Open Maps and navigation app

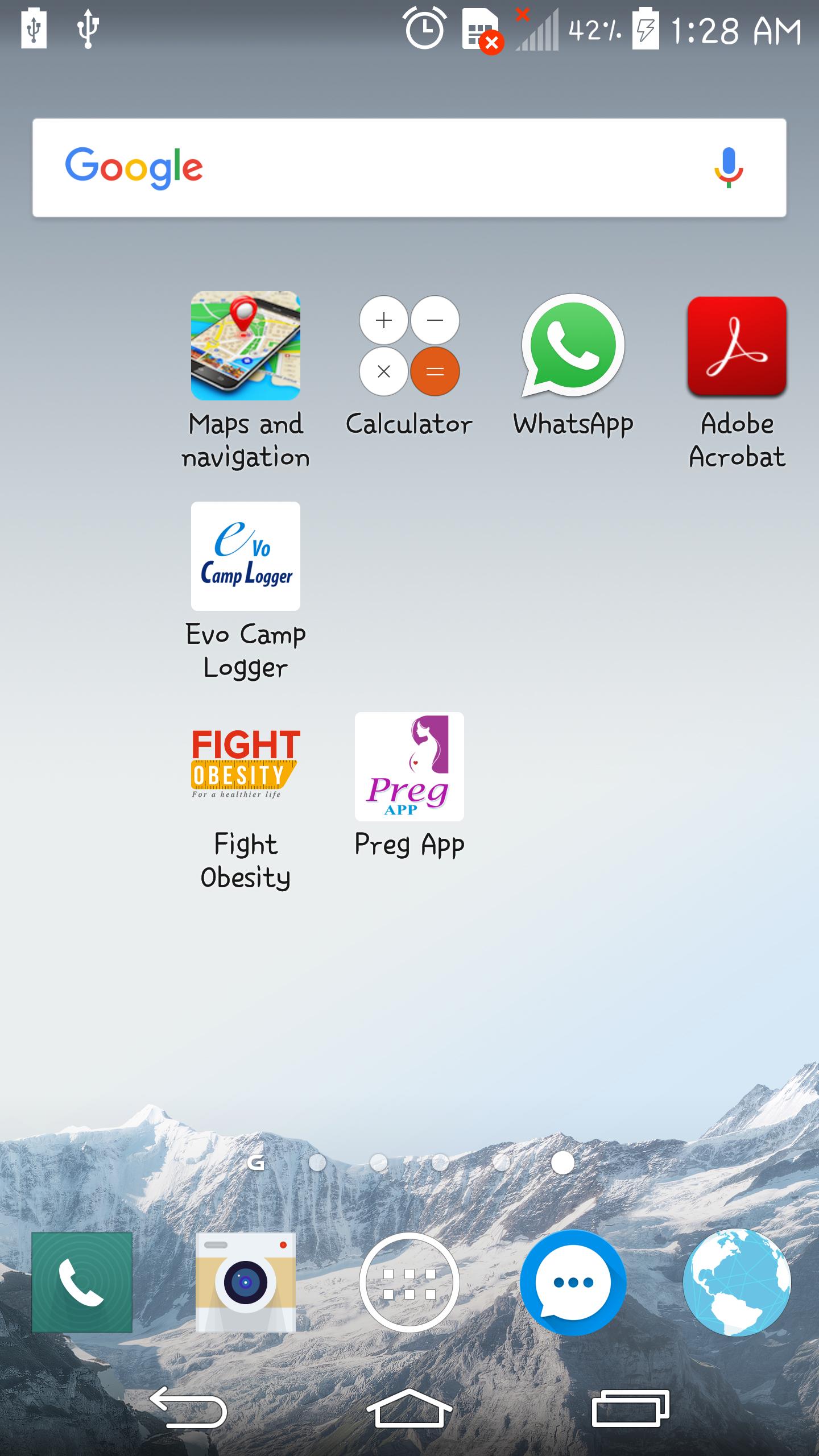click(x=246, y=346)
